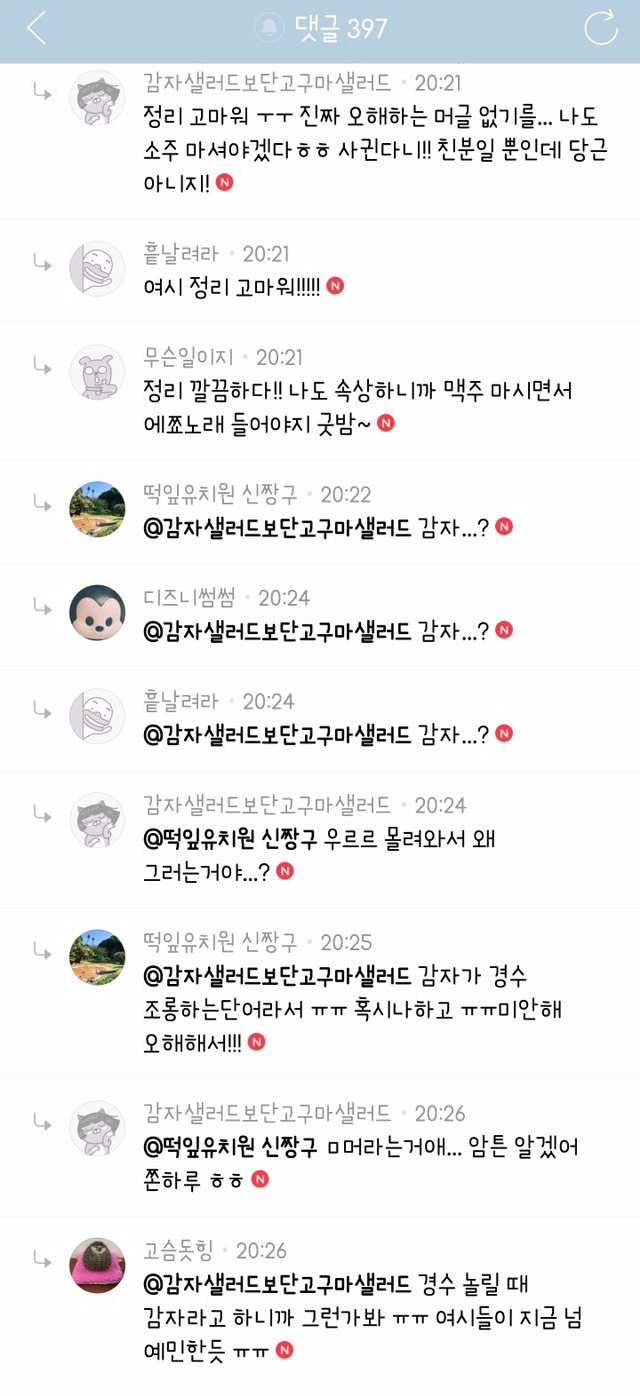Viewport: 640px width, 1396px height.
Task: Open 디즈니썸썸's Mickey profile picture
Action: [97, 613]
